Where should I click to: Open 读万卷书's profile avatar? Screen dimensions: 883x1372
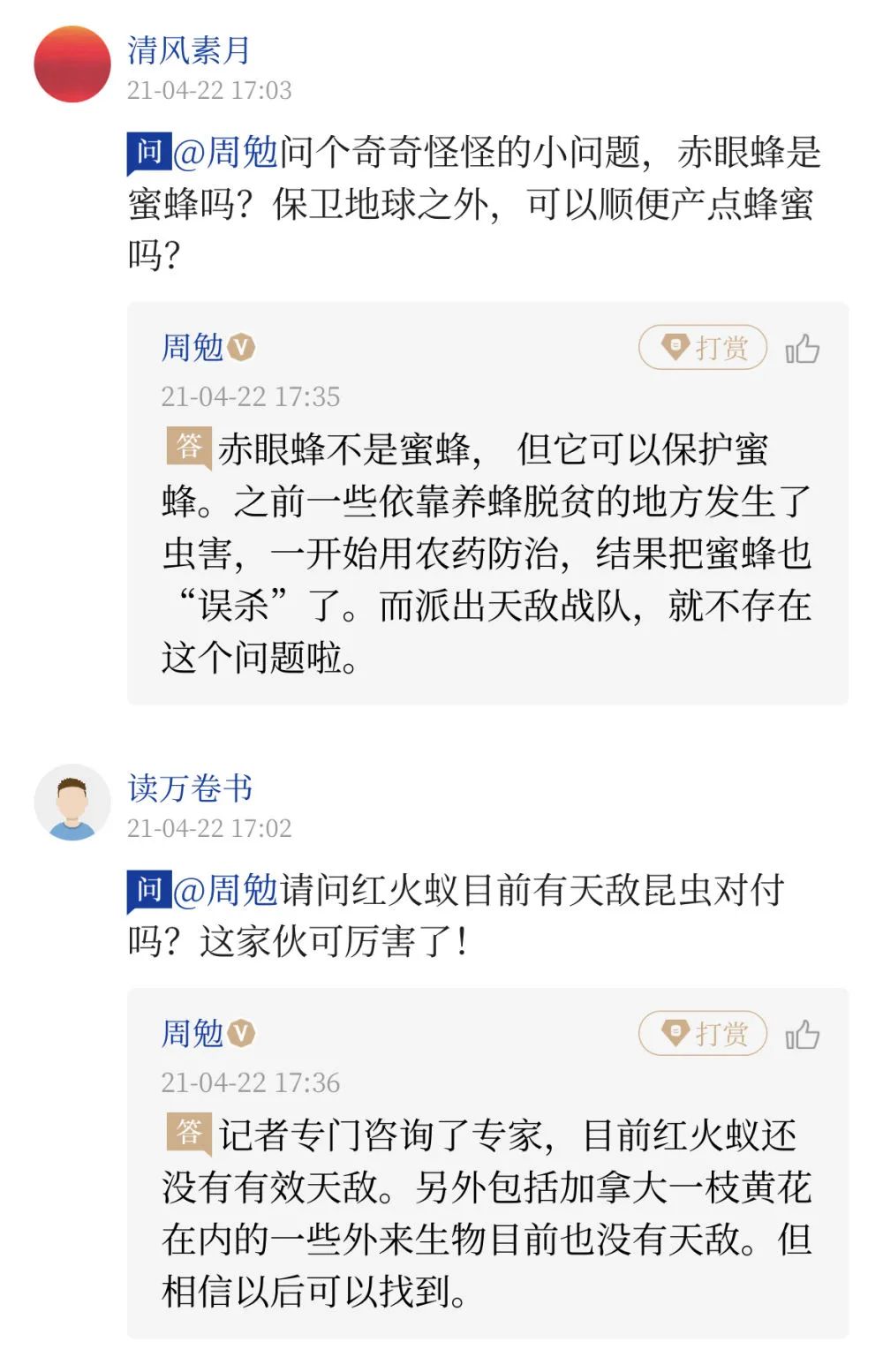click(x=72, y=802)
